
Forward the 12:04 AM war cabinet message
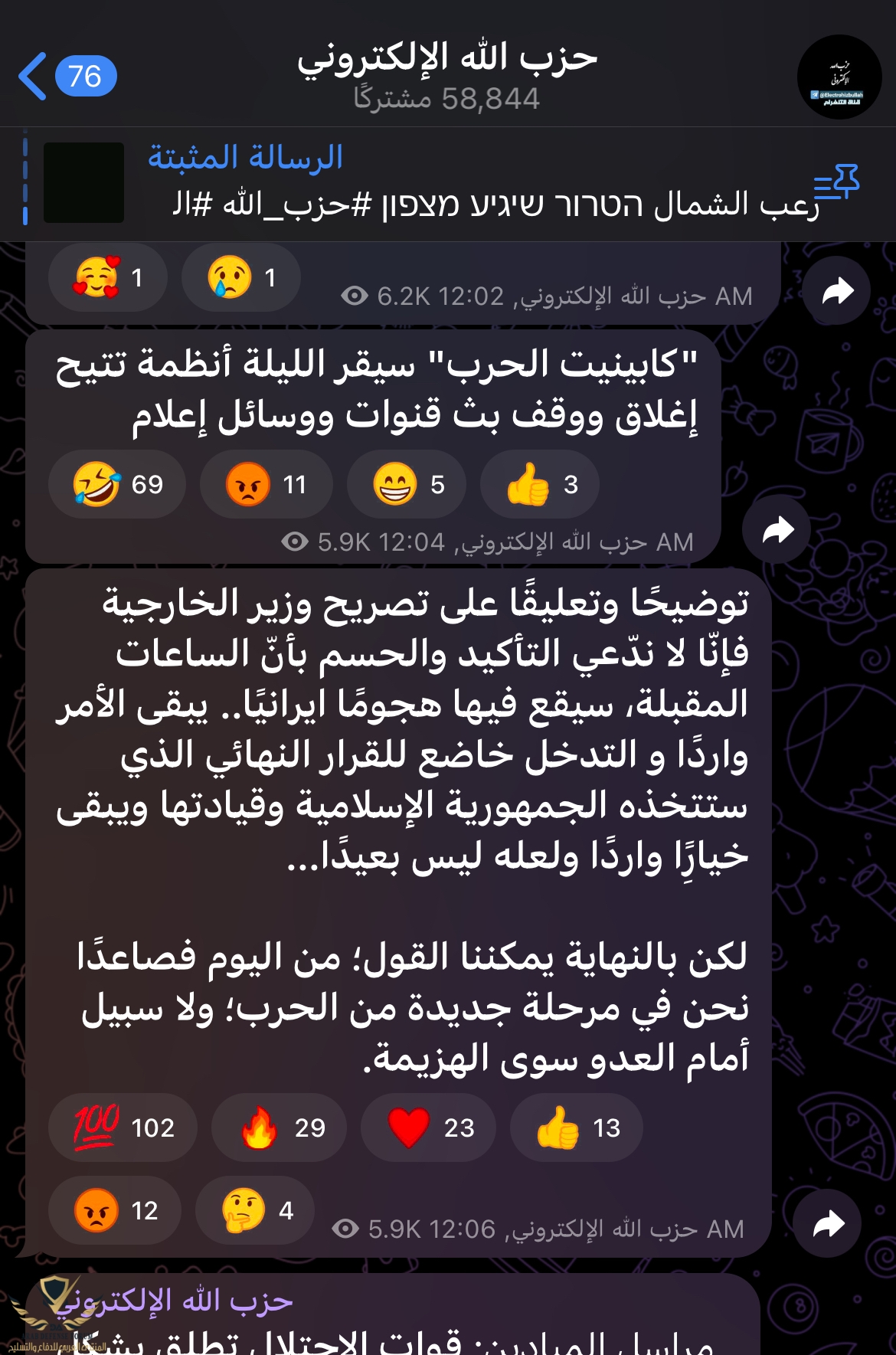click(x=777, y=530)
